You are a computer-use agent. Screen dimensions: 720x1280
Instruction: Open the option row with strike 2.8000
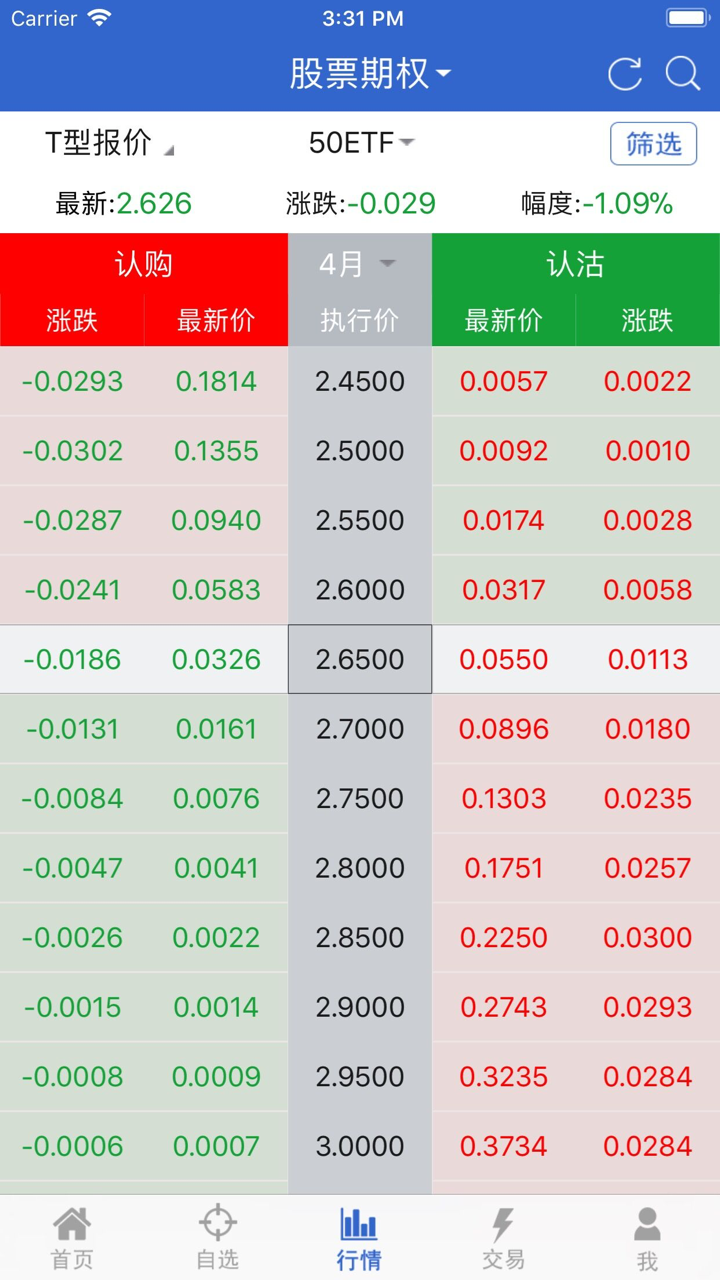point(360,868)
